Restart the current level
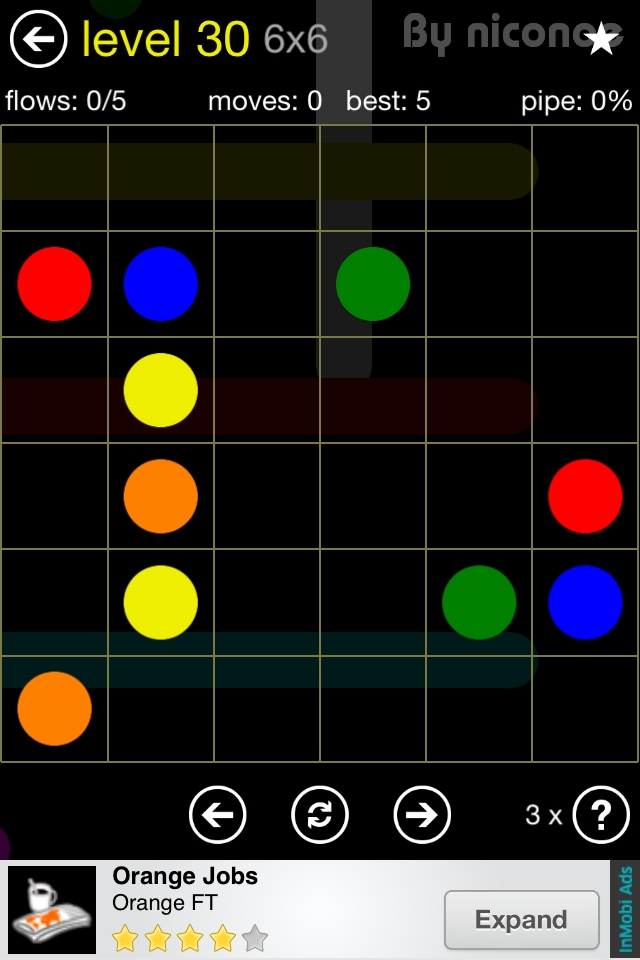Image resolution: width=640 pixels, height=960 pixels. (x=320, y=815)
